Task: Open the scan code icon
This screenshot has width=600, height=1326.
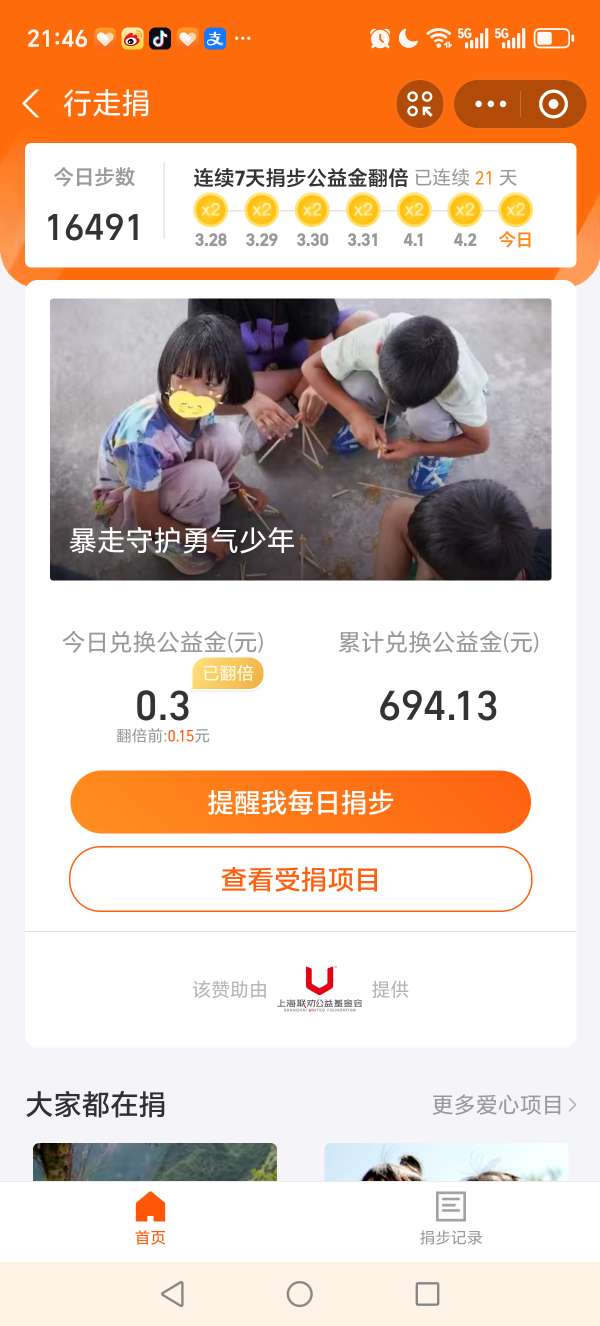Action: pyautogui.click(x=419, y=104)
